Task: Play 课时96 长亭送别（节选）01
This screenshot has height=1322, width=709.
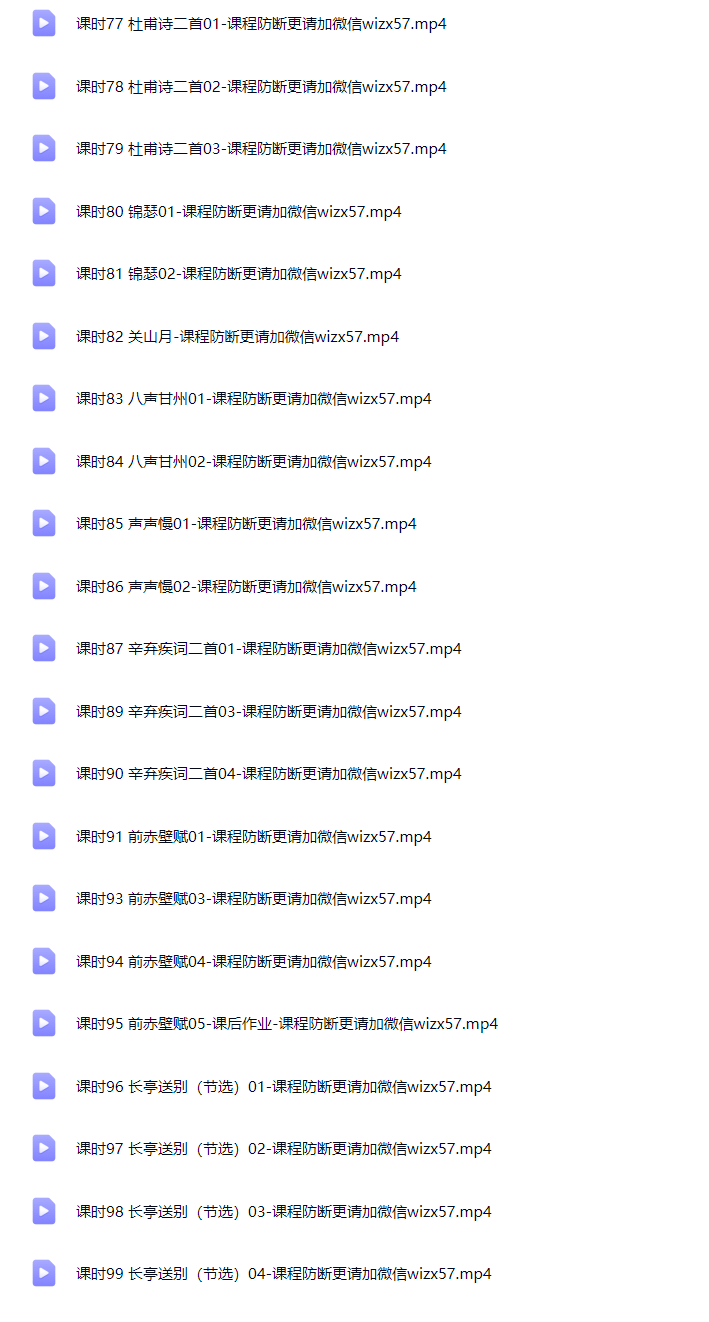Action: (x=284, y=1087)
